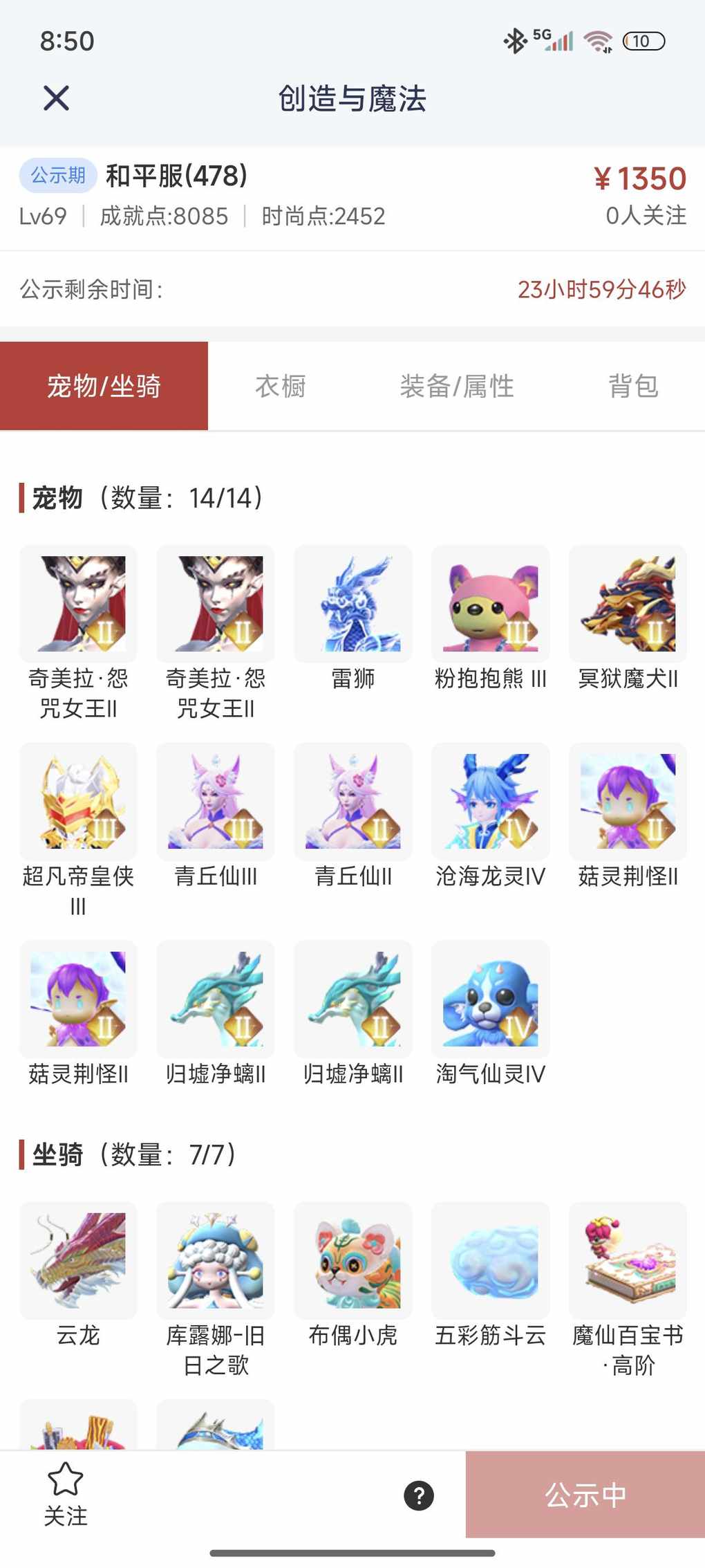This screenshot has width=705, height=1568.
Task: Open the 雷狮 pet tile
Action: pyautogui.click(x=353, y=604)
